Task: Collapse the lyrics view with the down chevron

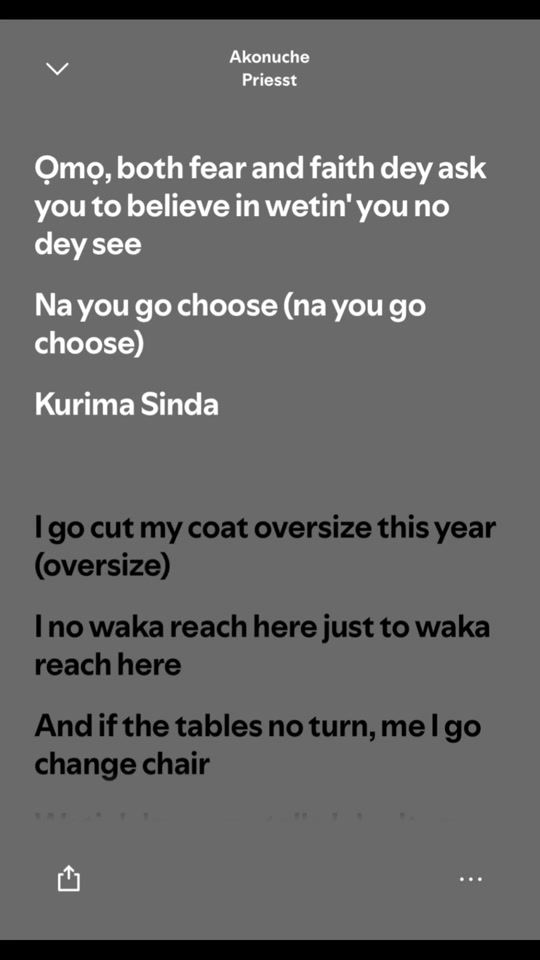Action: [x=58, y=69]
